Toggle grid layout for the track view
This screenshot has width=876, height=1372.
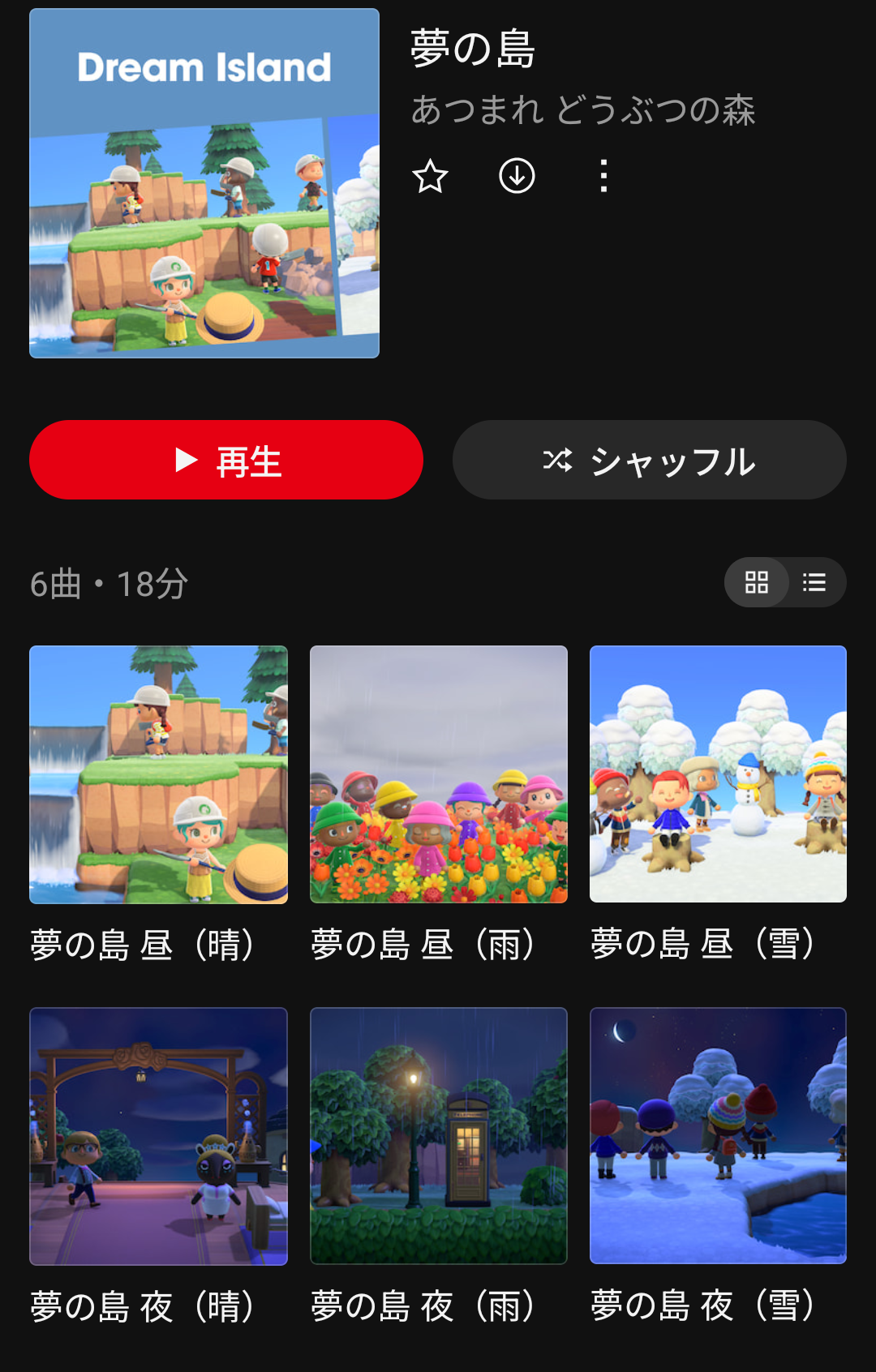click(x=756, y=582)
